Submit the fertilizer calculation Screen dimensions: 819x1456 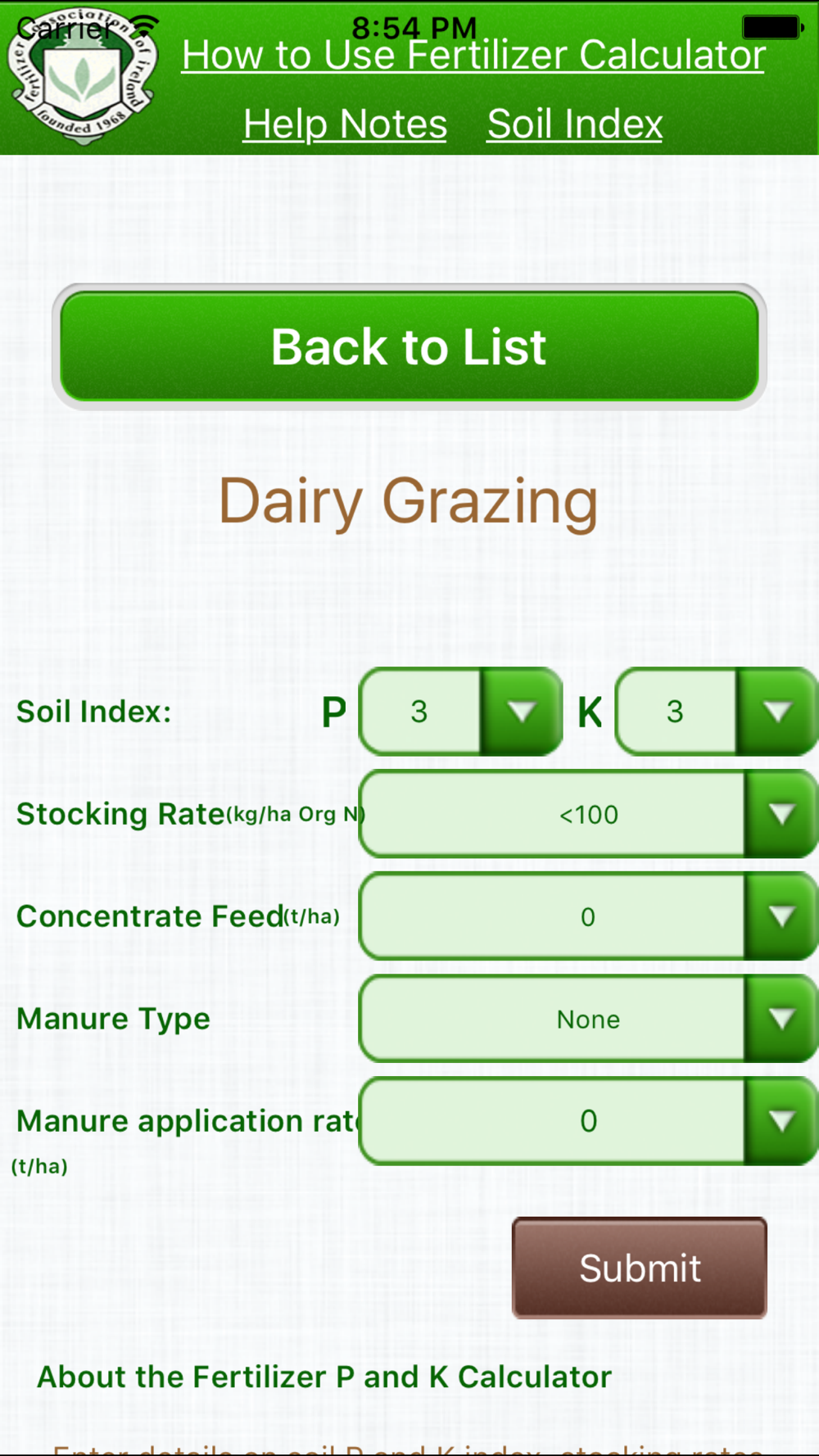coord(640,1268)
